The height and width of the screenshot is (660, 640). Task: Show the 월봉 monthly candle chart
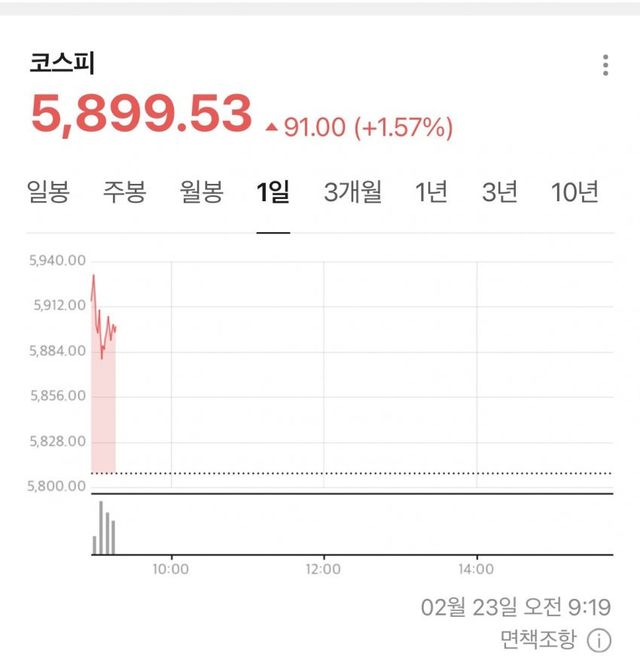[201, 192]
